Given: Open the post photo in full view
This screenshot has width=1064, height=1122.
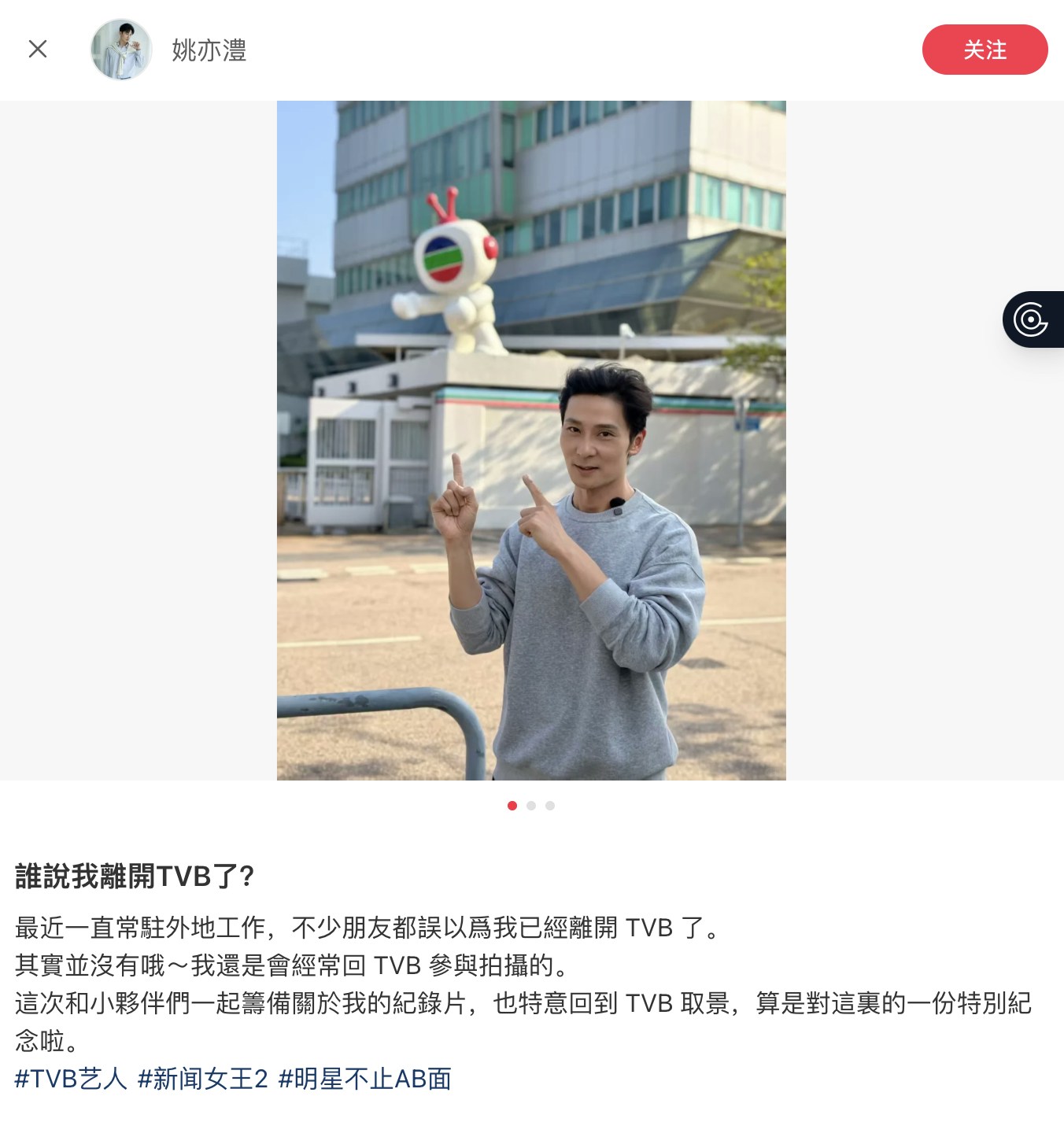Looking at the screenshot, I should coord(531,441).
